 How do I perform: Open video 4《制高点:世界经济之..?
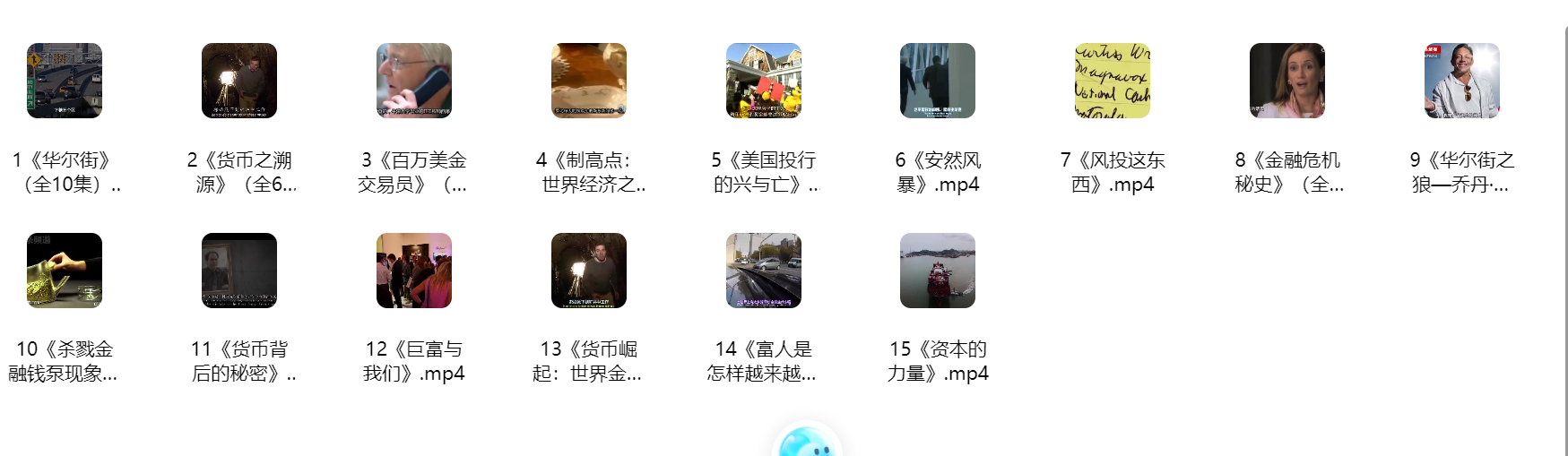[x=589, y=81]
